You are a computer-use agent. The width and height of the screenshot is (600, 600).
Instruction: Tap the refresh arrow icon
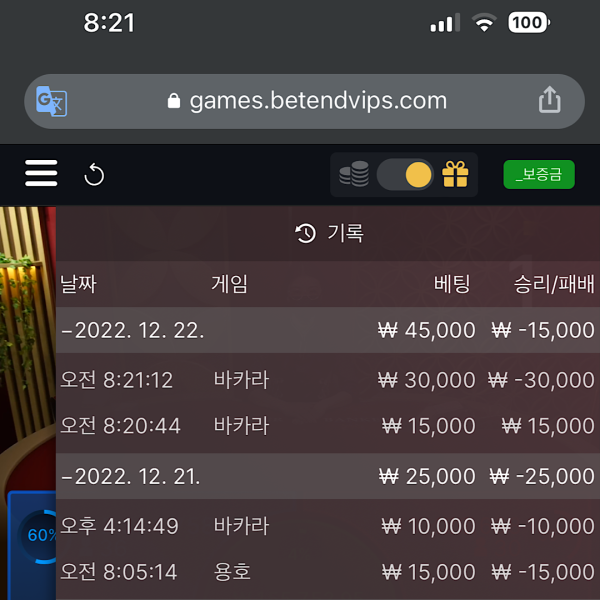pos(94,176)
